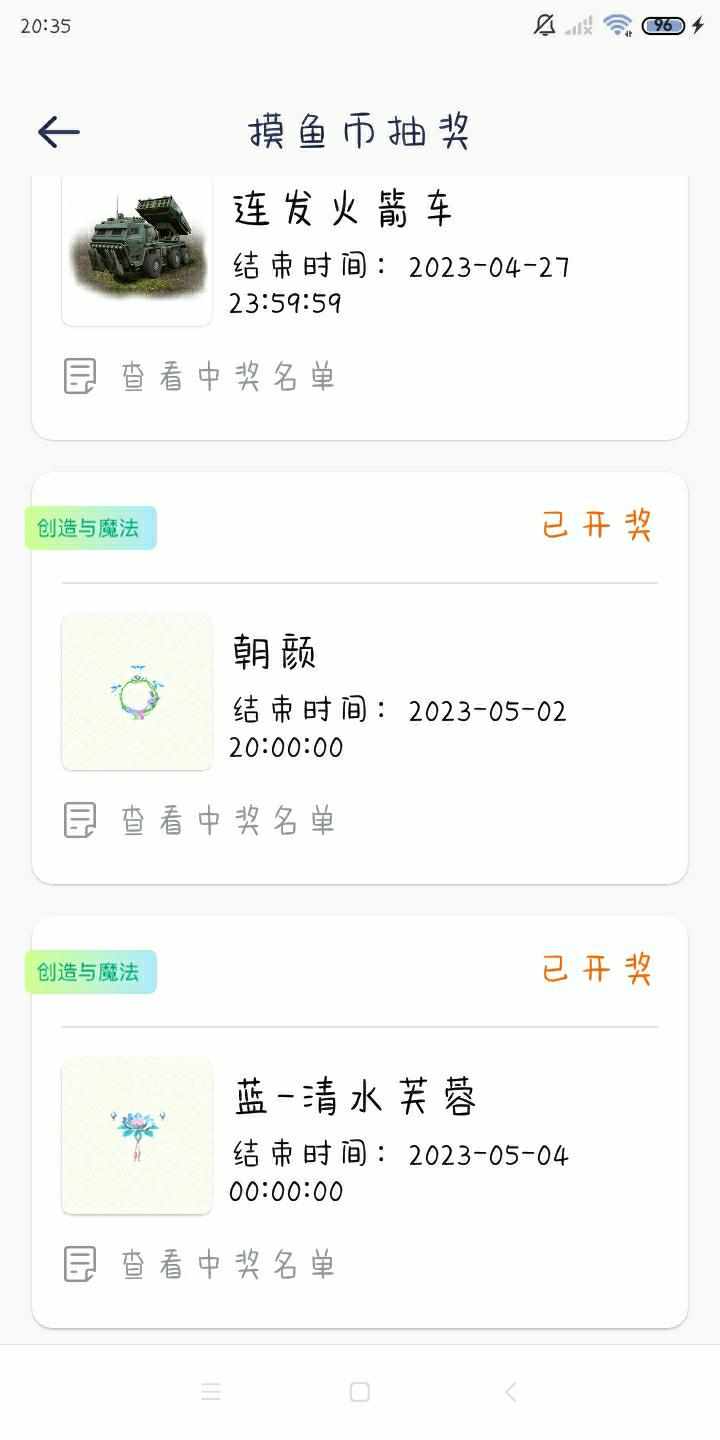Image resolution: width=720 pixels, height=1440 pixels.
Task: Tap the system home button
Action: coord(360,1392)
